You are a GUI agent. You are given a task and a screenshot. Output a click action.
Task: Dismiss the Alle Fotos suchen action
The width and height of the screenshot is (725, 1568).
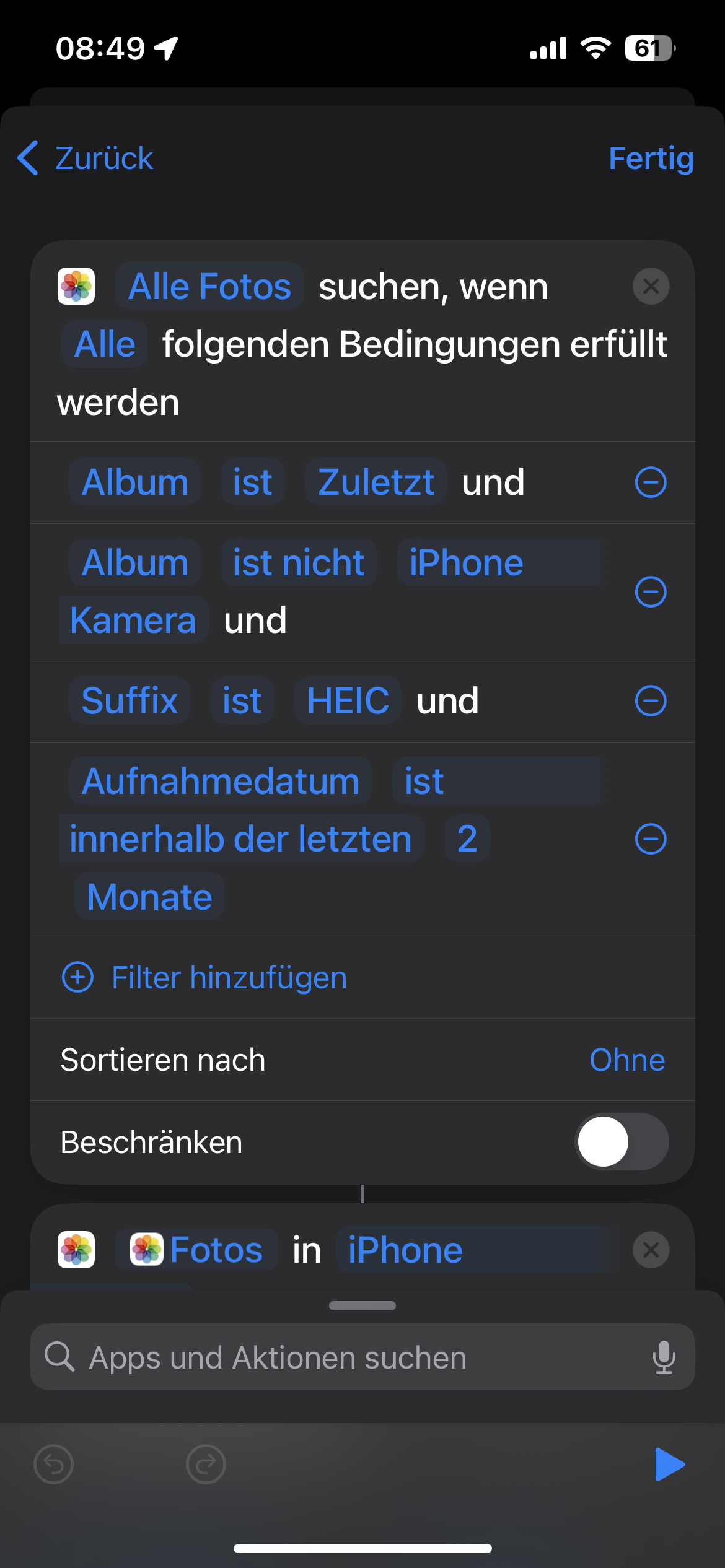[650, 286]
